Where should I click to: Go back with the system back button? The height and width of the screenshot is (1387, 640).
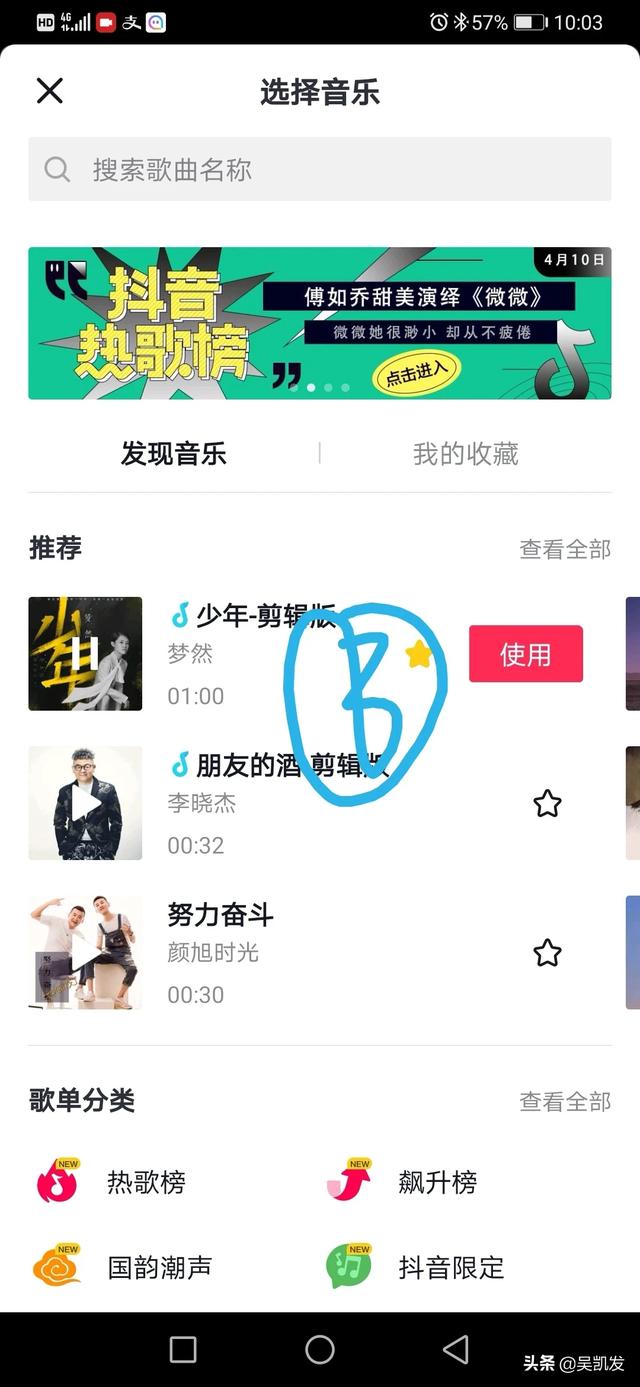456,1349
